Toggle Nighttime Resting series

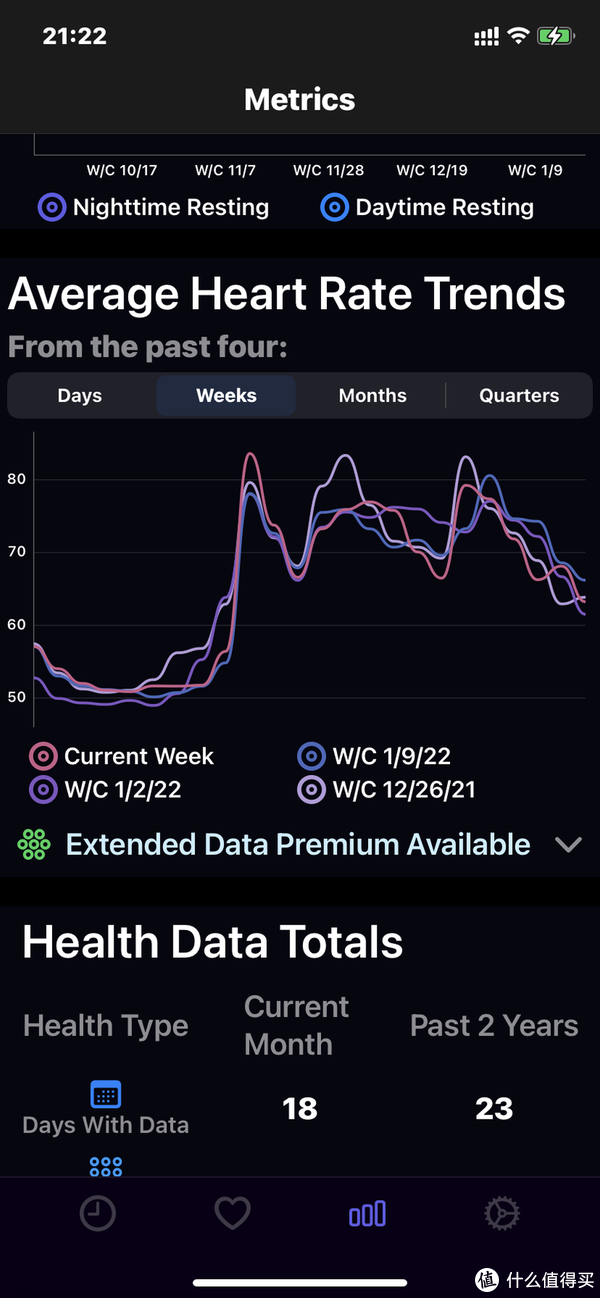point(153,207)
